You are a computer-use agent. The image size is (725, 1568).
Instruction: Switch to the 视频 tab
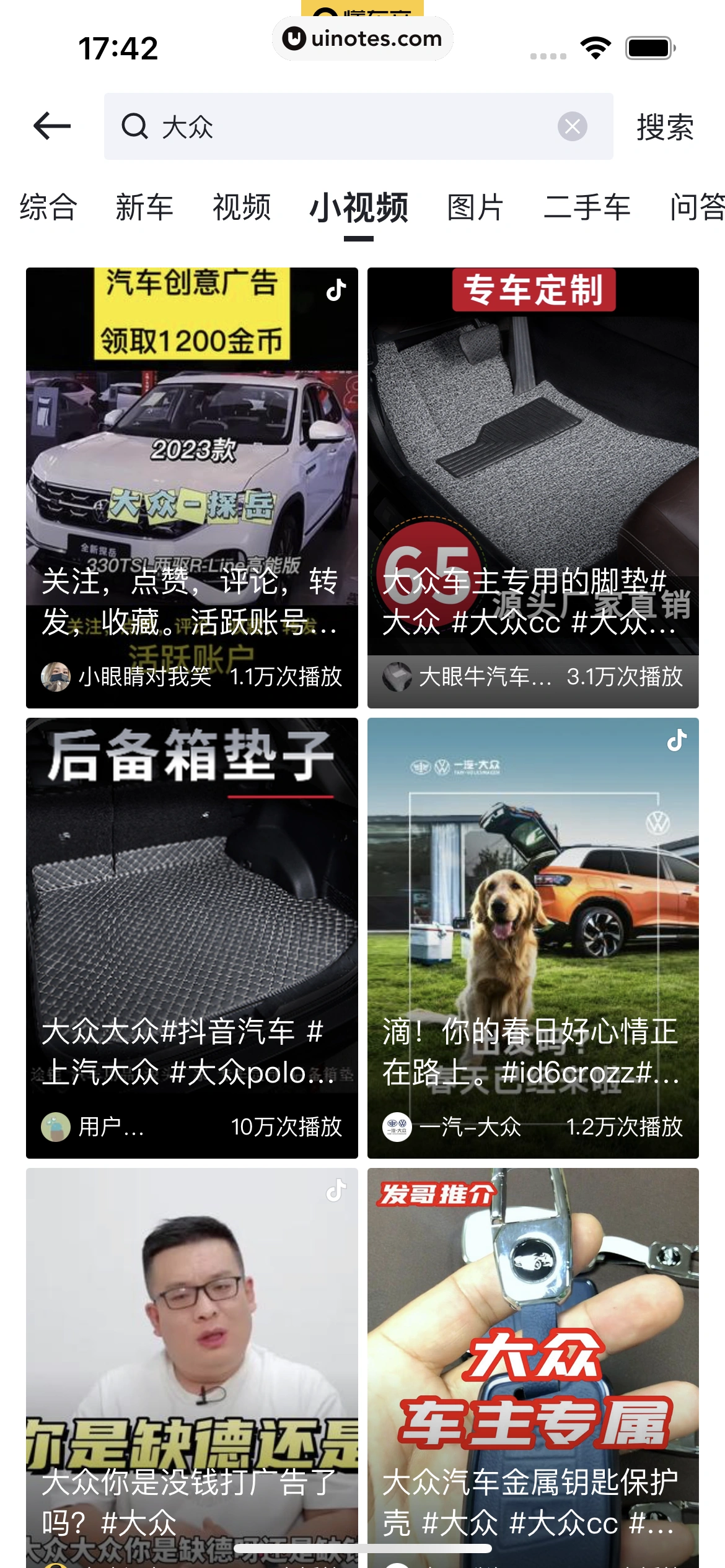[242, 207]
